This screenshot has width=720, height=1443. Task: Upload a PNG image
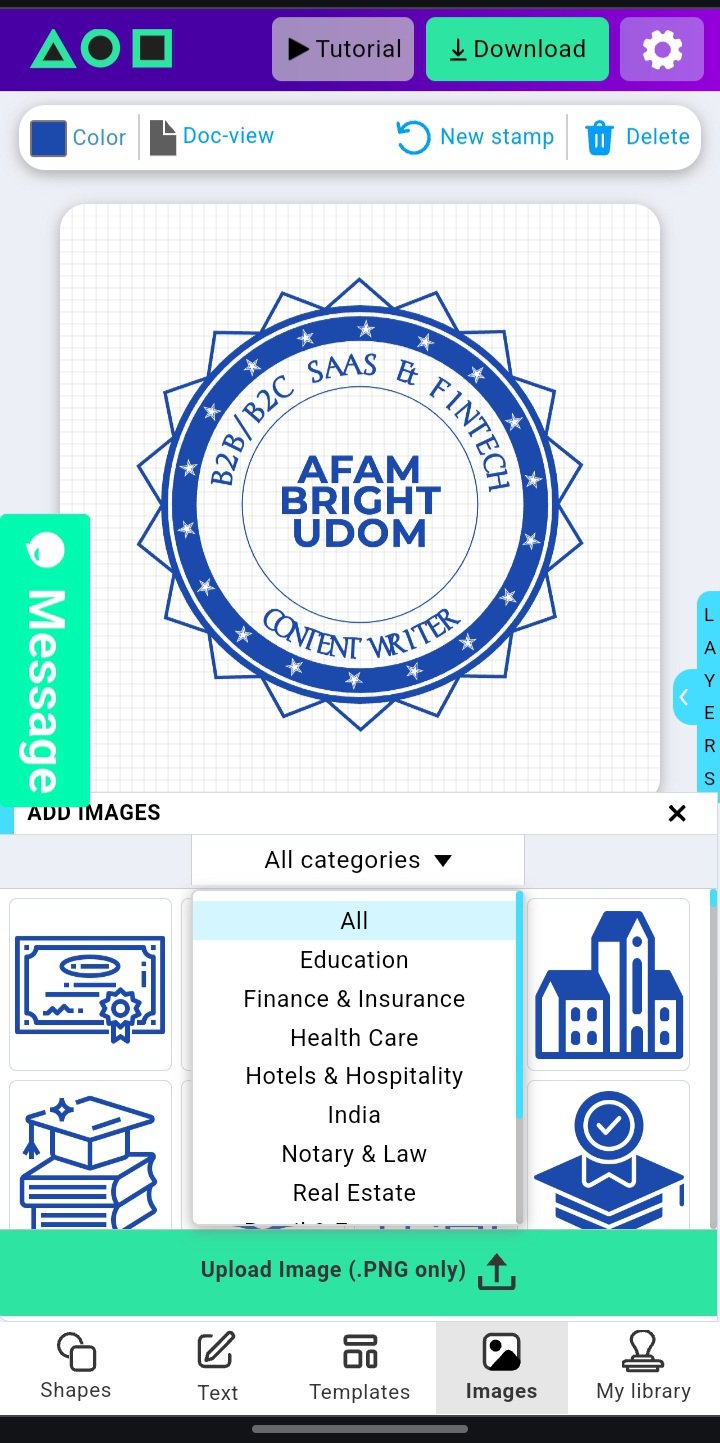pyautogui.click(x=359, y=1271)
